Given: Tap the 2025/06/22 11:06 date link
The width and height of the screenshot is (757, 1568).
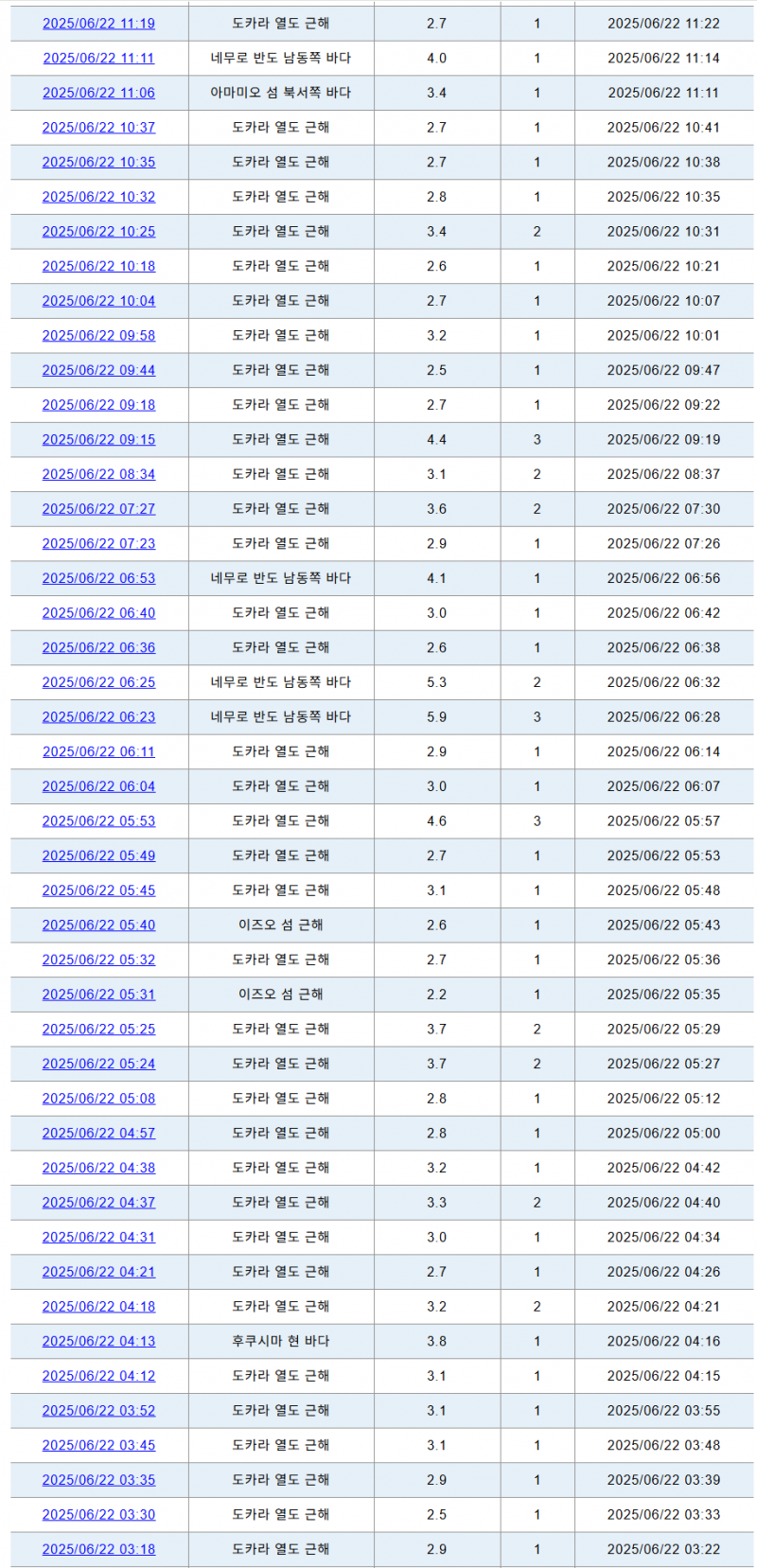Looking at the screenshot, I should coord(98,93).
